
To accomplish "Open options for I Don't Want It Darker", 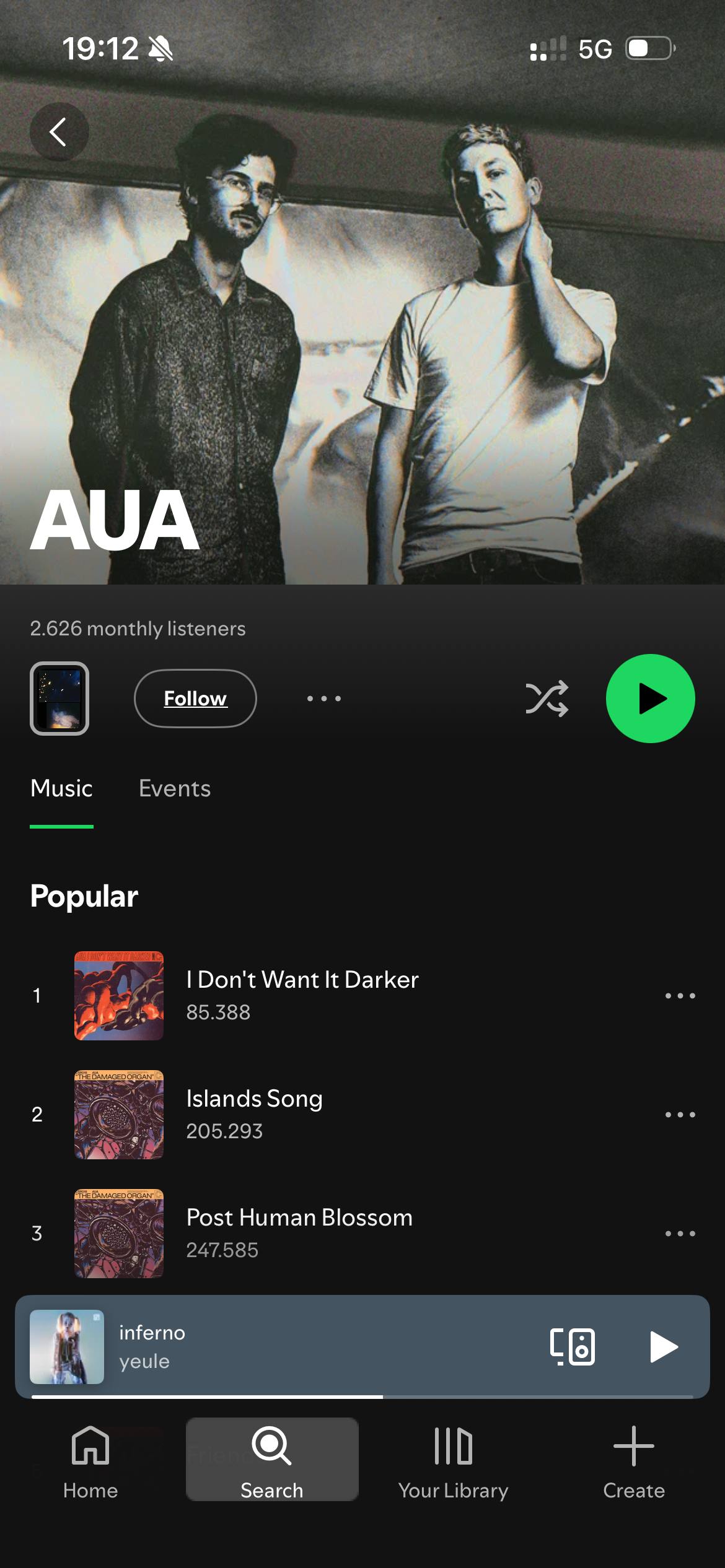I will coord(680,996).
